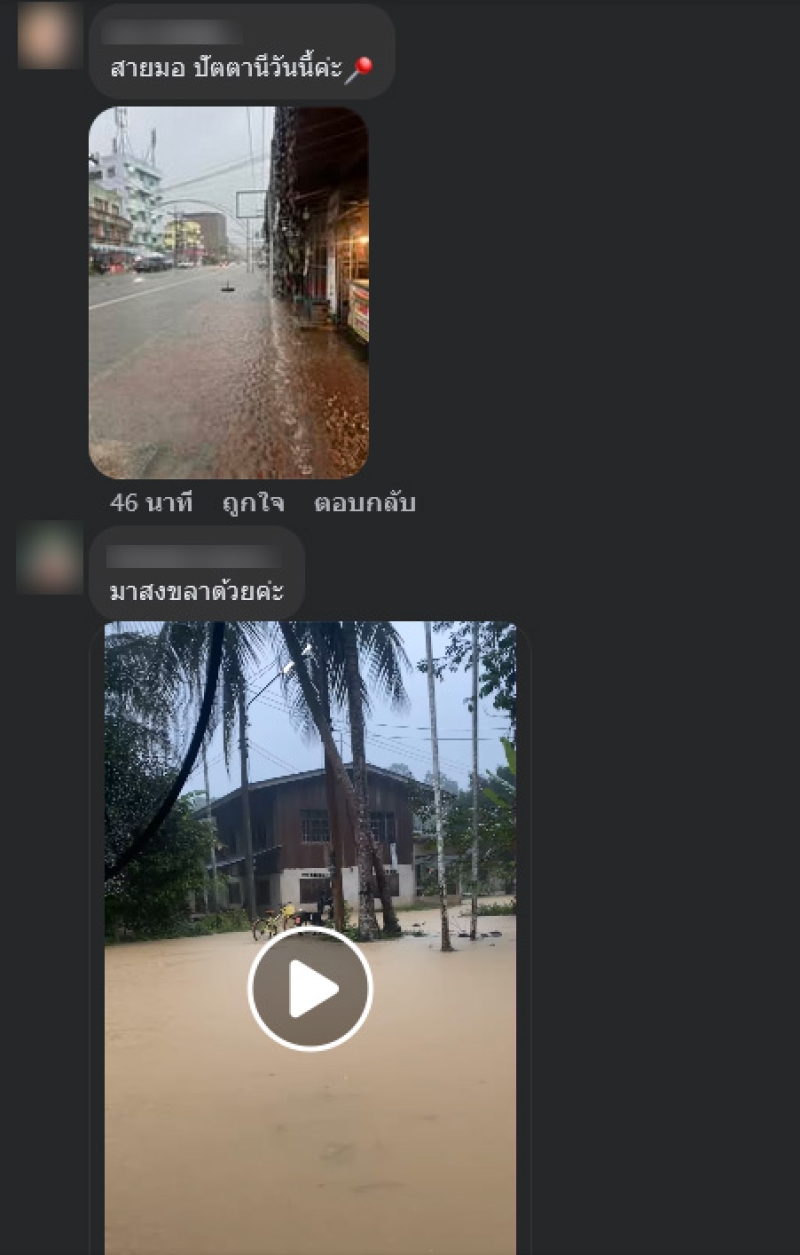Open the profile picture of the Songkhla commenter
The height and width of the screenshot is (1255, 800).
(x=48, y=557)
